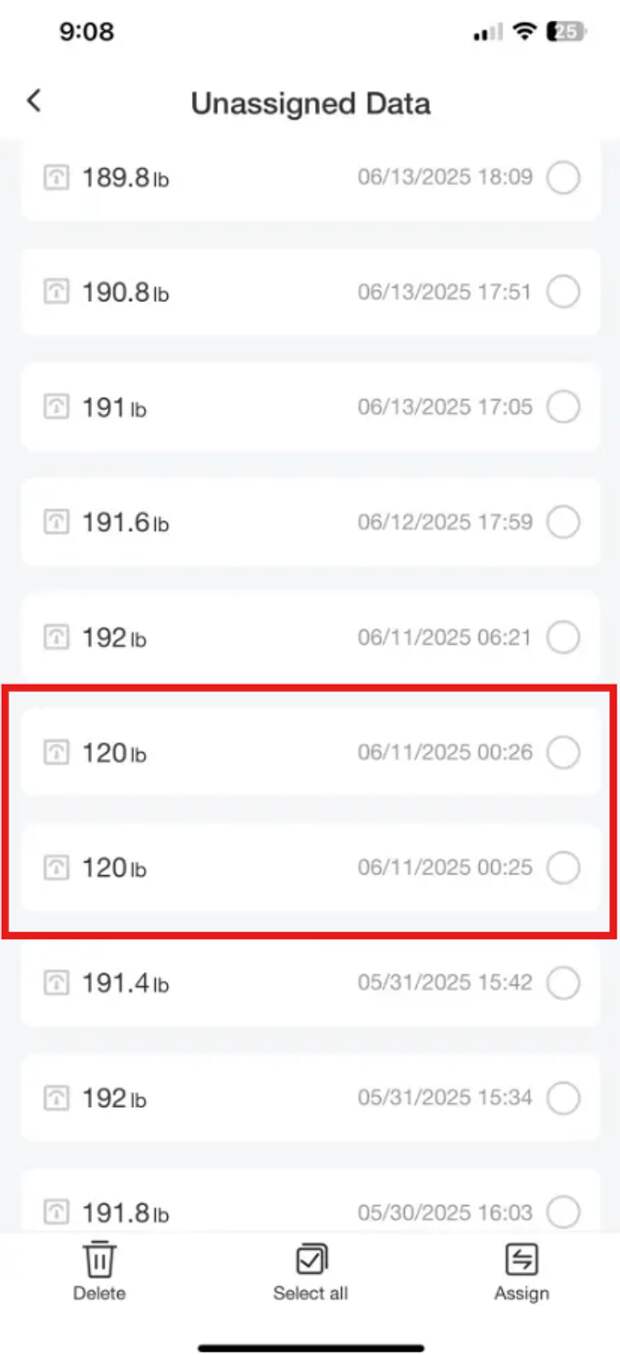Go back from Unassigned Data
620x1355 pixels.
pyautogui.click(x=34, y=100)
